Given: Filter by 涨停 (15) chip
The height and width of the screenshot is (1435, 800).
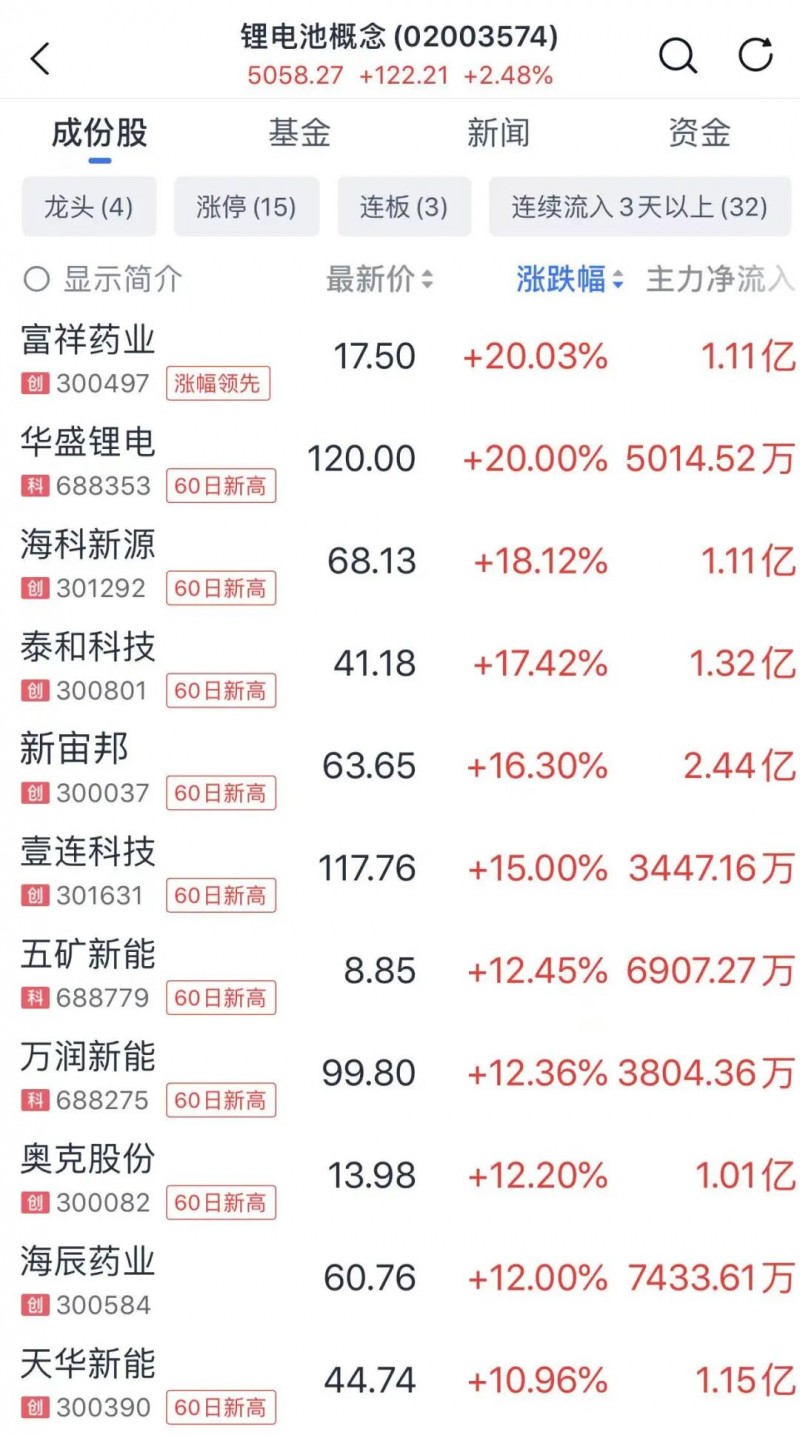Looking at the screenshot, I should point(246,207).
